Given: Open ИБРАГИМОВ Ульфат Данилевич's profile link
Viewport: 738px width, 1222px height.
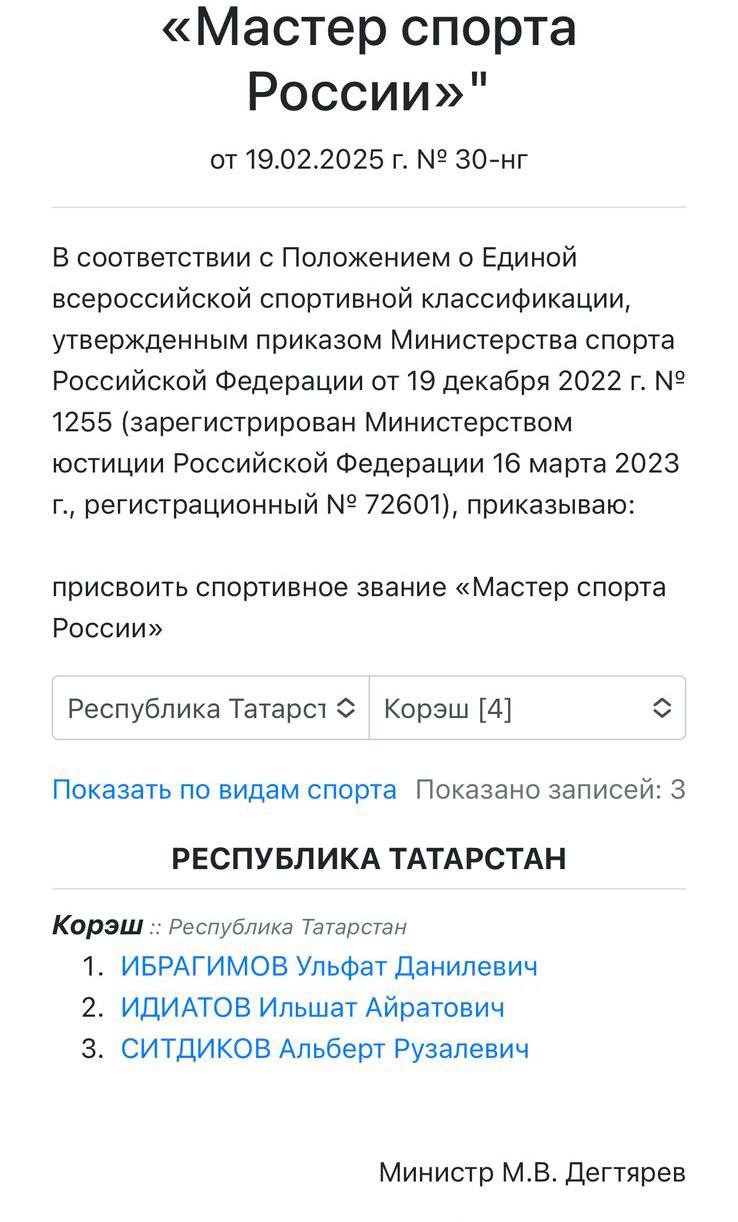Looking at the screenshot, I should point(328,967).
